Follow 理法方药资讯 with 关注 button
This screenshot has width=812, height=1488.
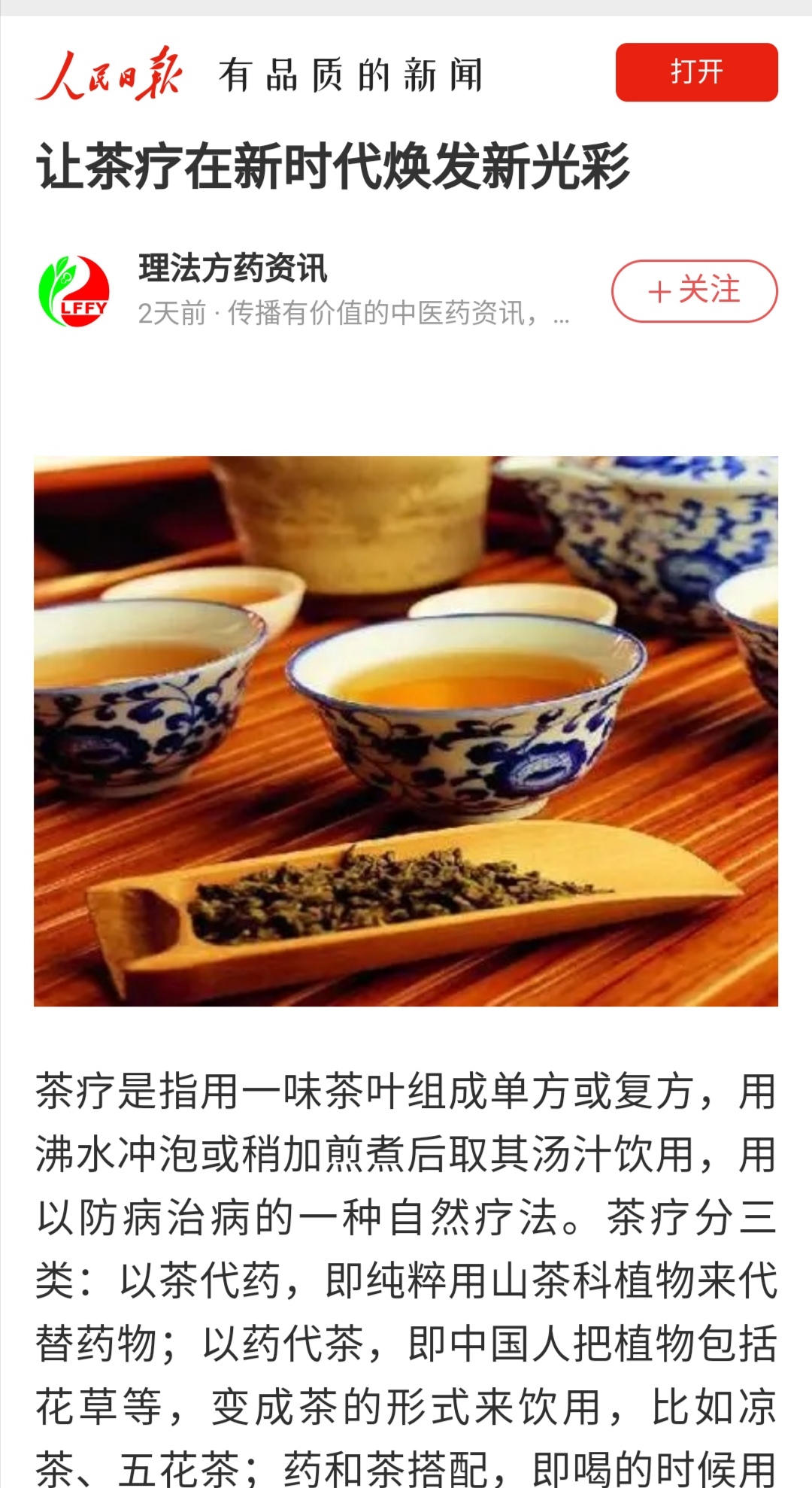tap(694, 291)
